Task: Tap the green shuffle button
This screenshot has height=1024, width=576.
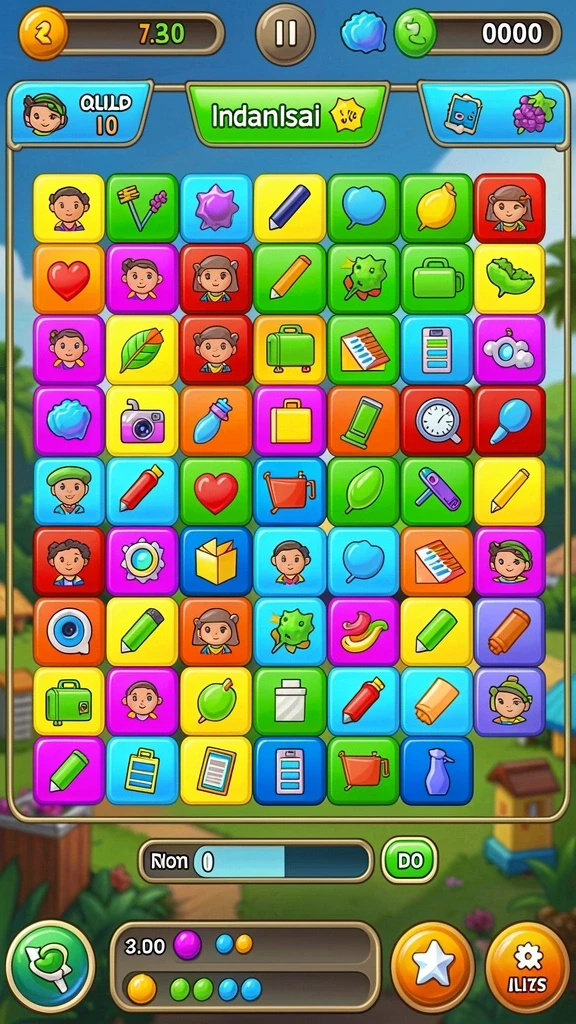Action: (x=50, y=965)
